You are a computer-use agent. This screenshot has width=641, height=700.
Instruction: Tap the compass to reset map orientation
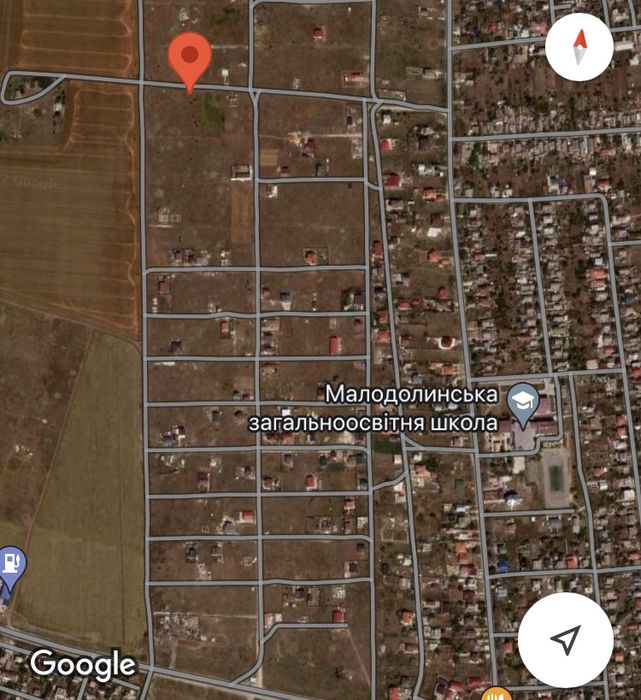pos(579,46)
